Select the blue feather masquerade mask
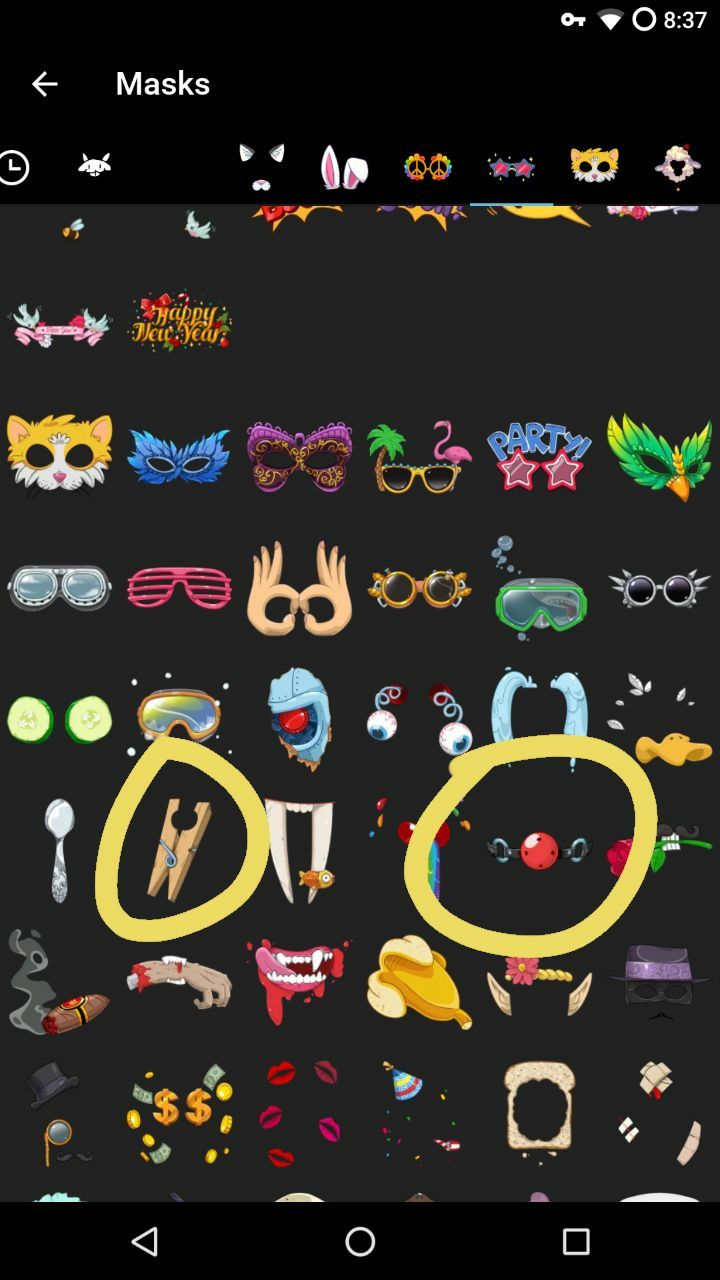 pyautogui.click(x=180, y=455)
